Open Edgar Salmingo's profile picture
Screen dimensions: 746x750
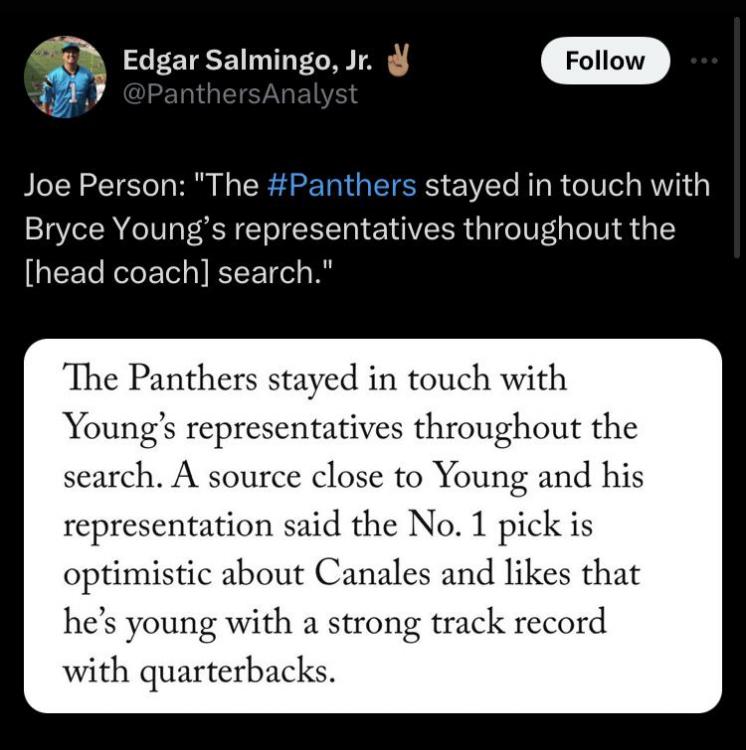pos(64,78)
